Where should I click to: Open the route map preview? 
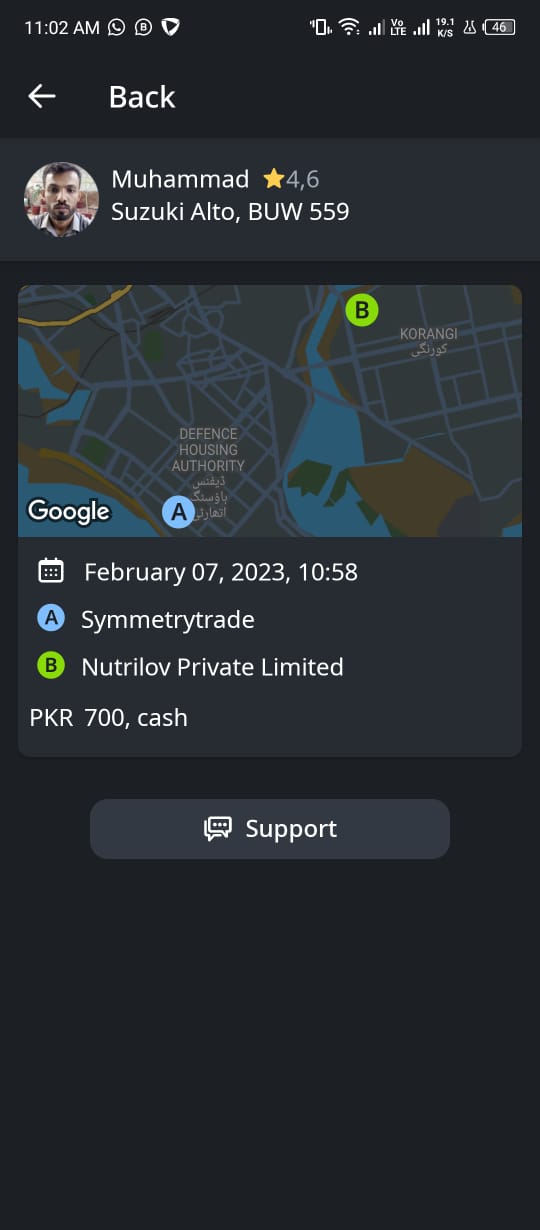pos(270,411)
